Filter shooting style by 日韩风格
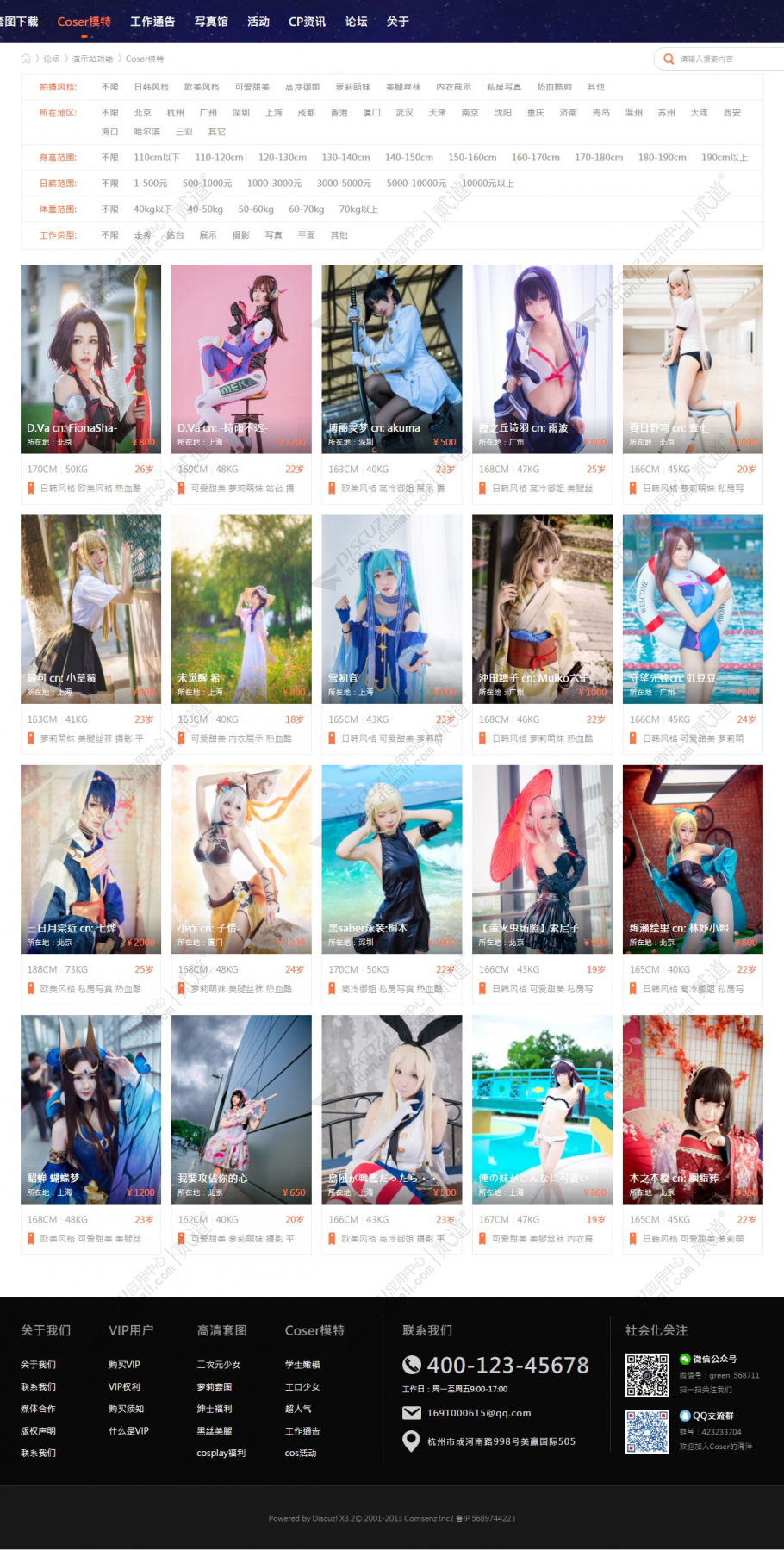Screen dimensions: 784x1550 point(152,87)
